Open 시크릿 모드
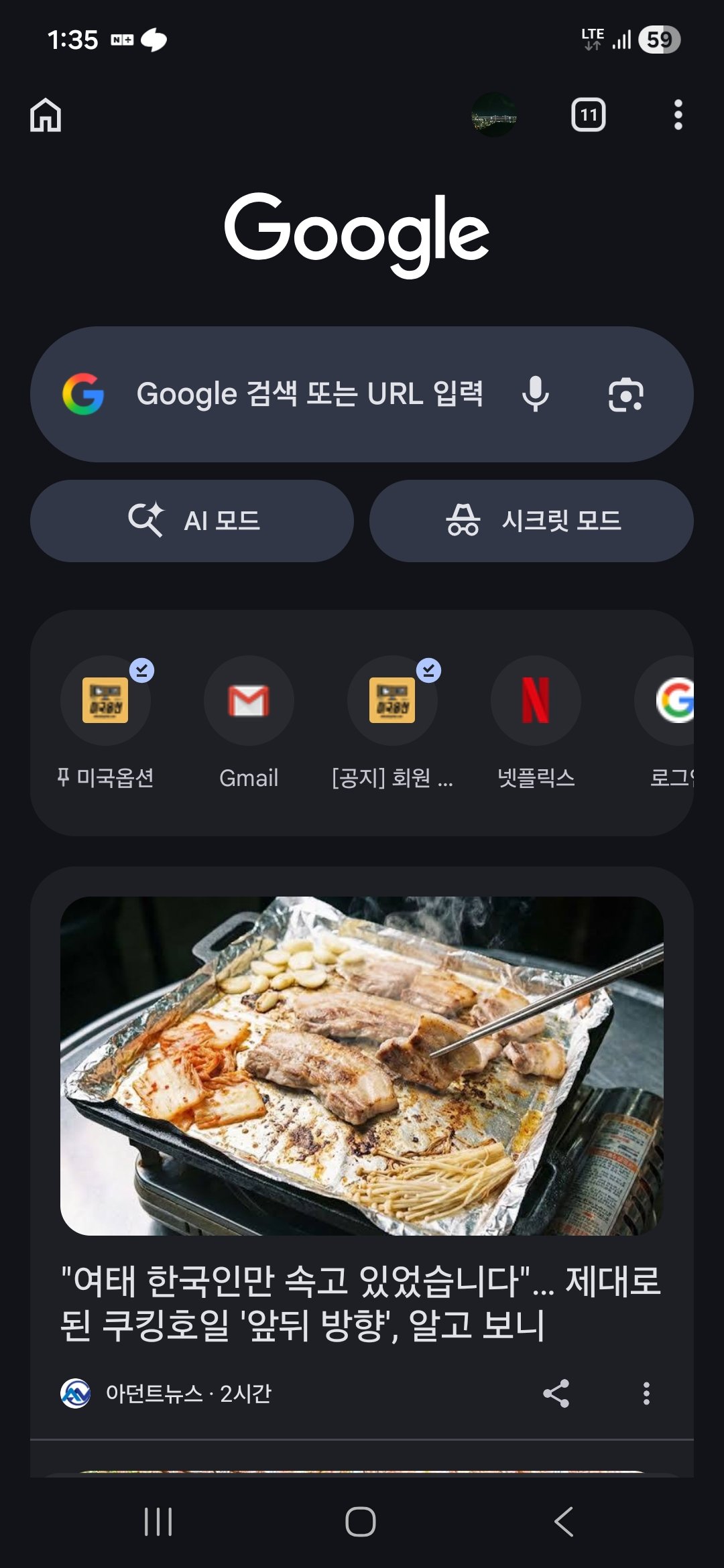Image resolution: width=724 pixels, height=1568 pixels. tap(531, 521)
